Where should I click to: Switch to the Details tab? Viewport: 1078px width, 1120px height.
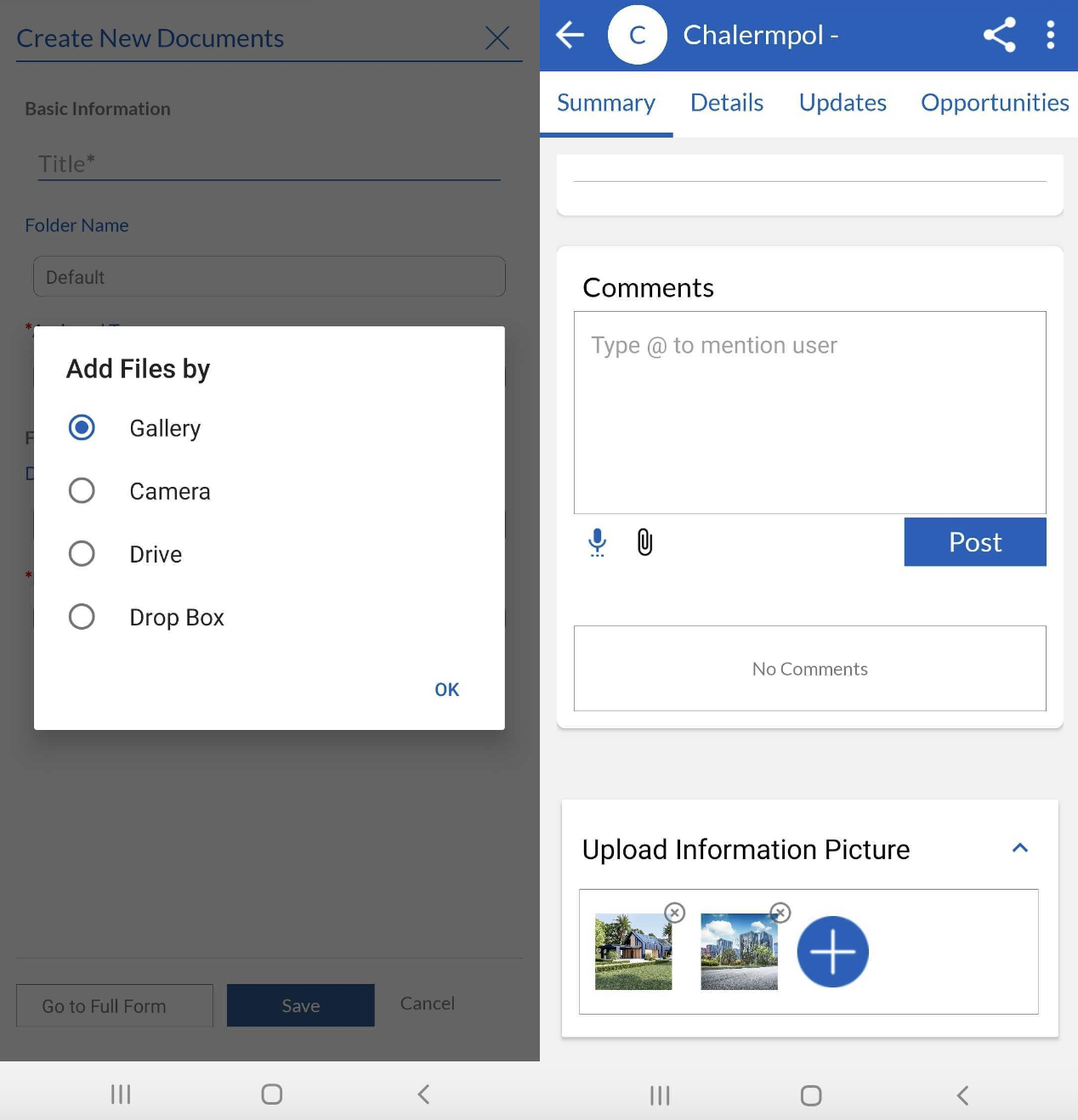click(x=726, y=103)
